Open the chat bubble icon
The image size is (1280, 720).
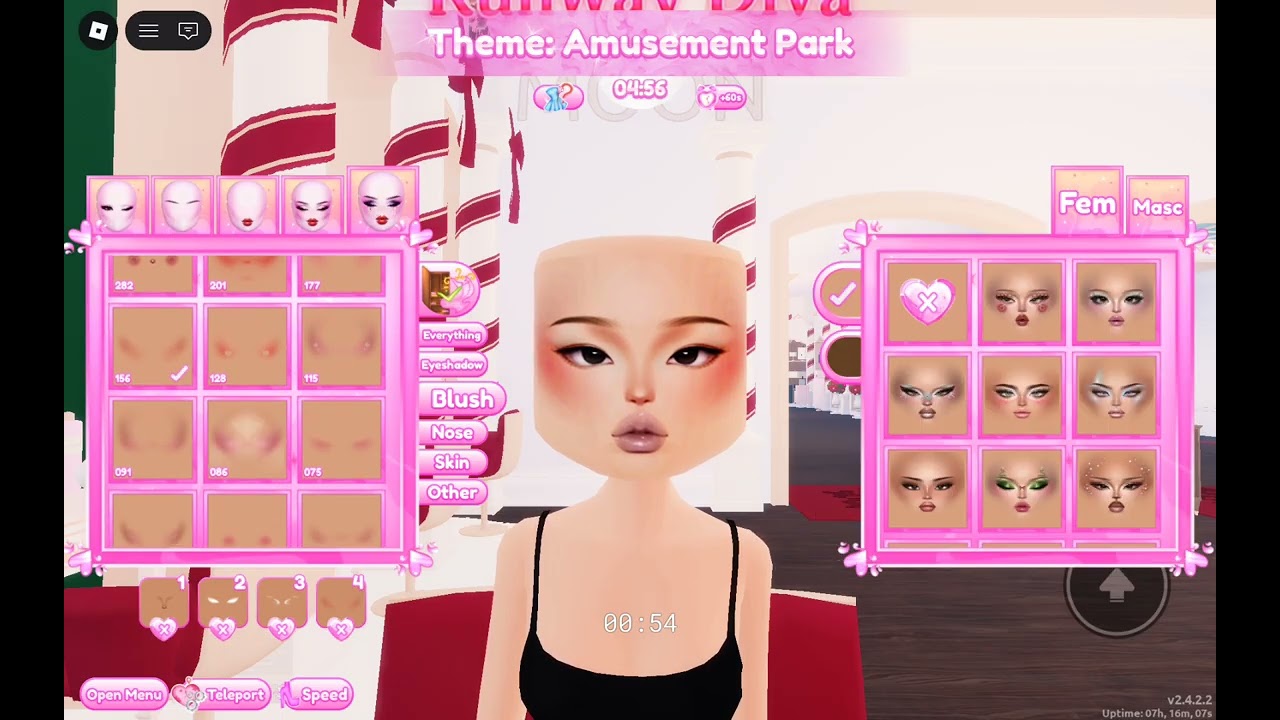(x=187, y=31)
